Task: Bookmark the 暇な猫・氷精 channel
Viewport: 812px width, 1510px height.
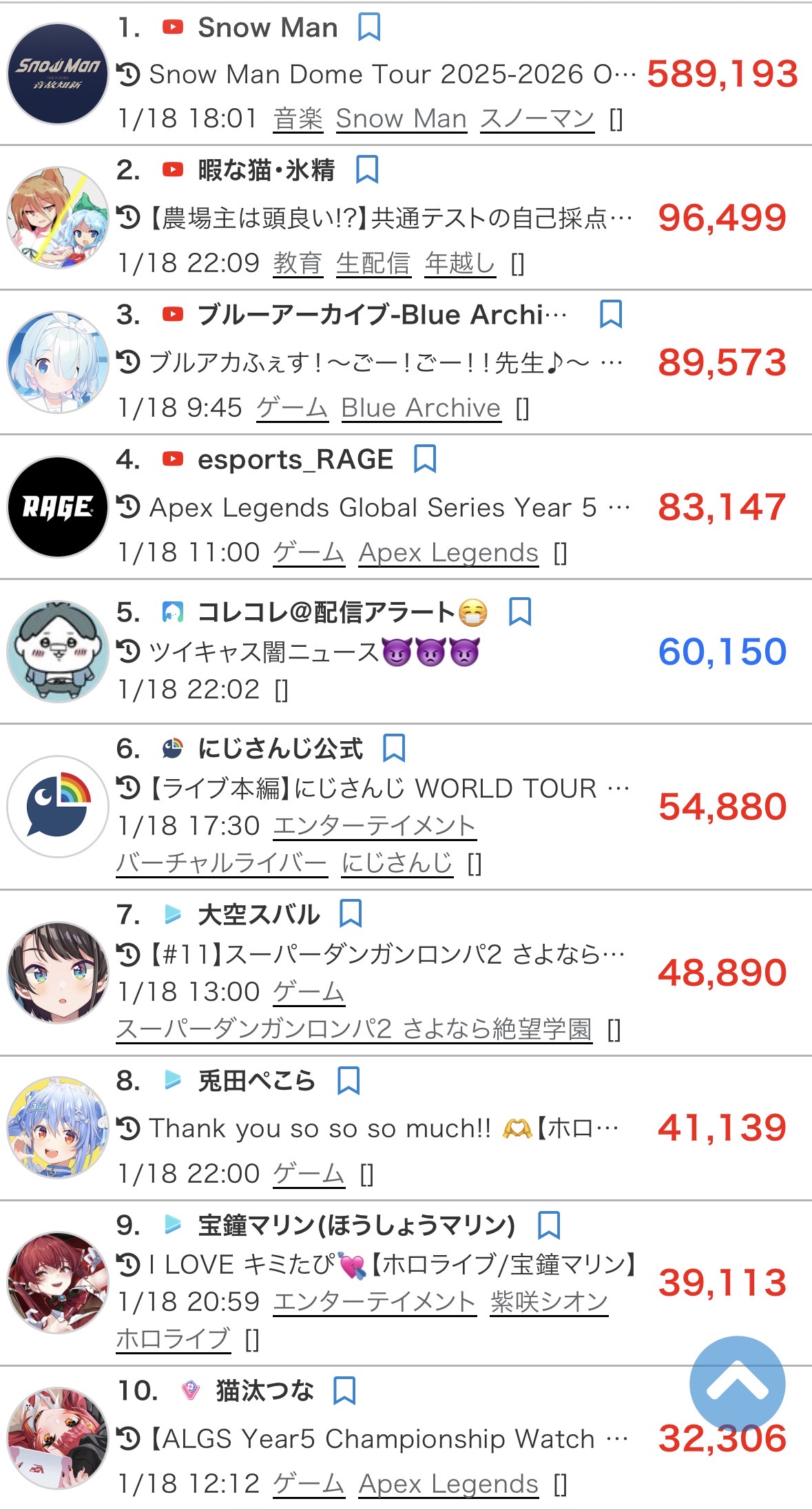Action: coord(366,169)
